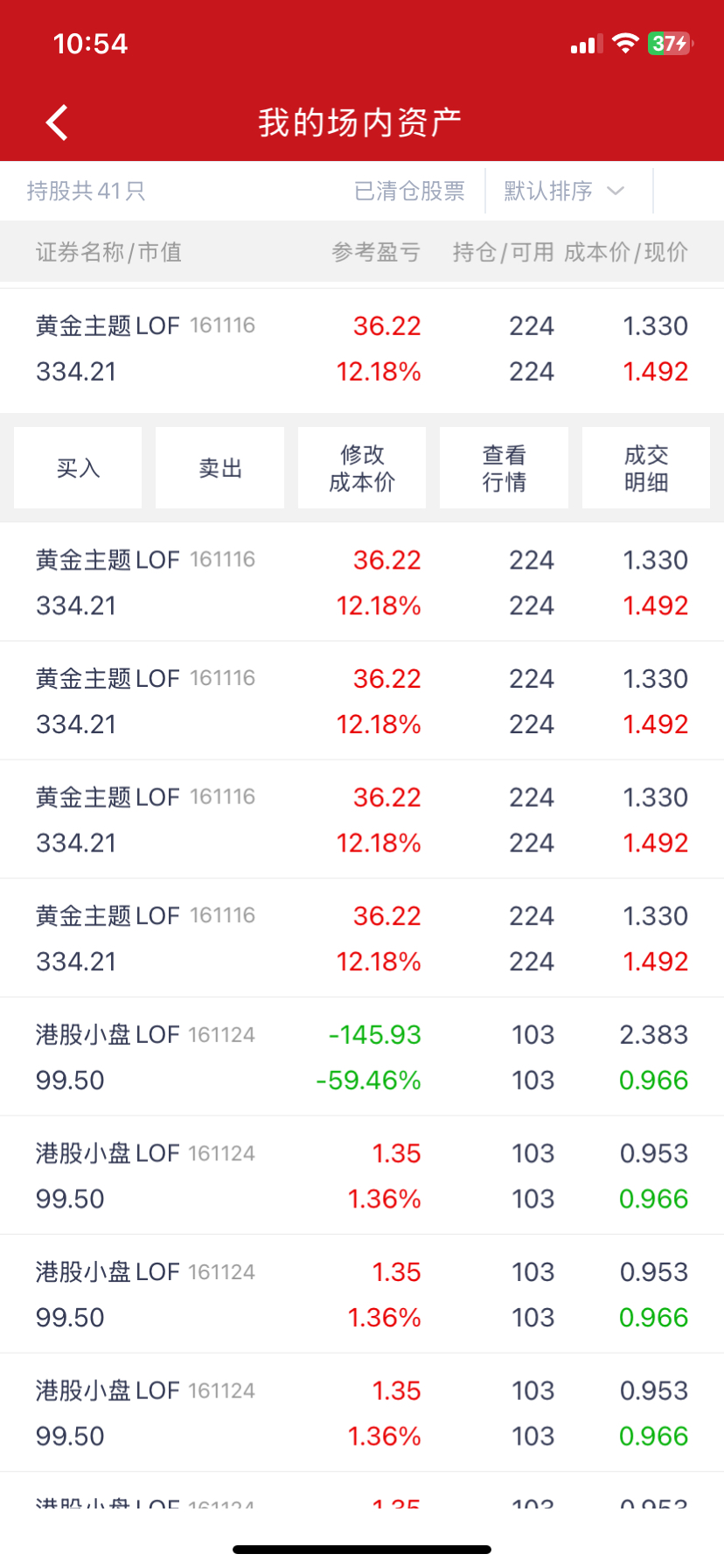View 查看行情 for the fund
724x1568 pixels.
pyautogui.click(x=505, y=468)
